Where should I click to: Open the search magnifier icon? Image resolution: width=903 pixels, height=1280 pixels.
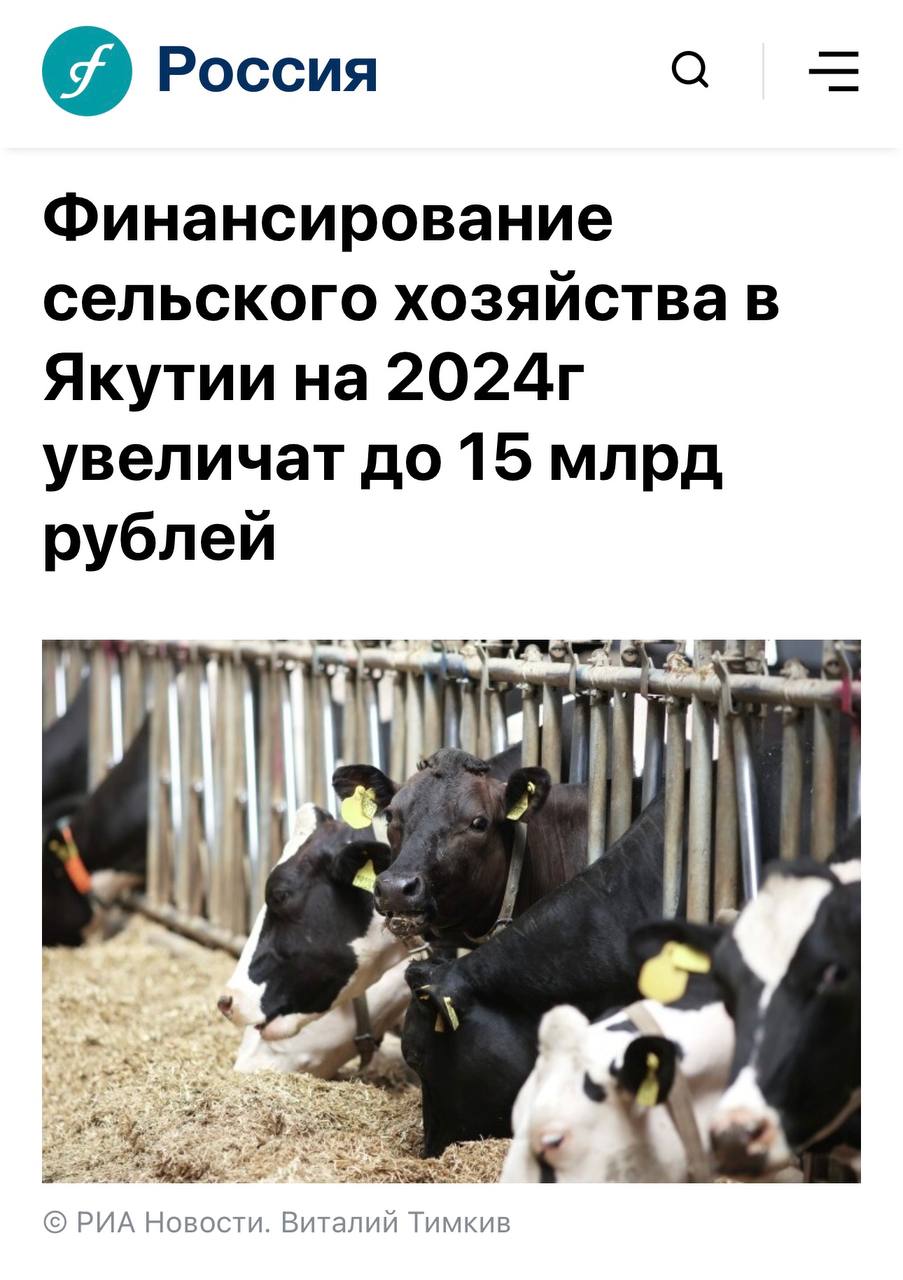pyautogui.click(x=689, y=71)
